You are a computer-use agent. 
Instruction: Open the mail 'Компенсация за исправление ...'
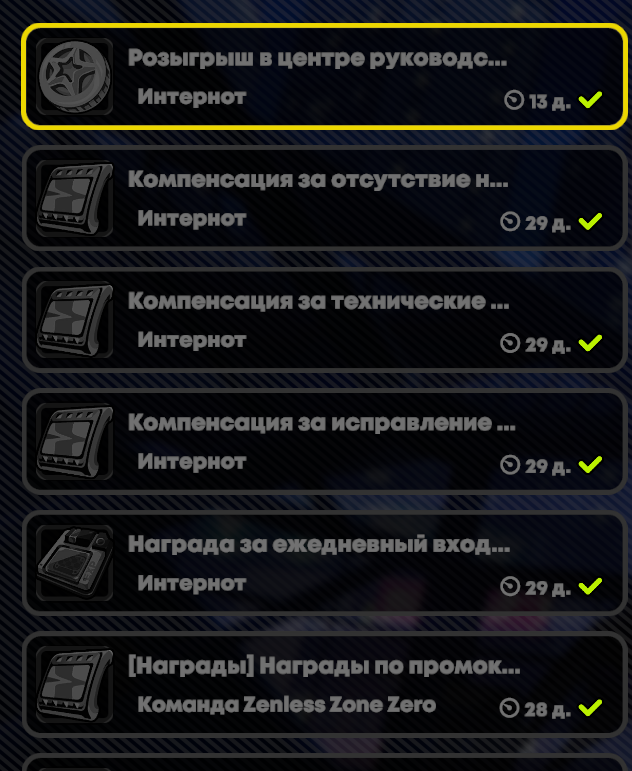[324, 441]
